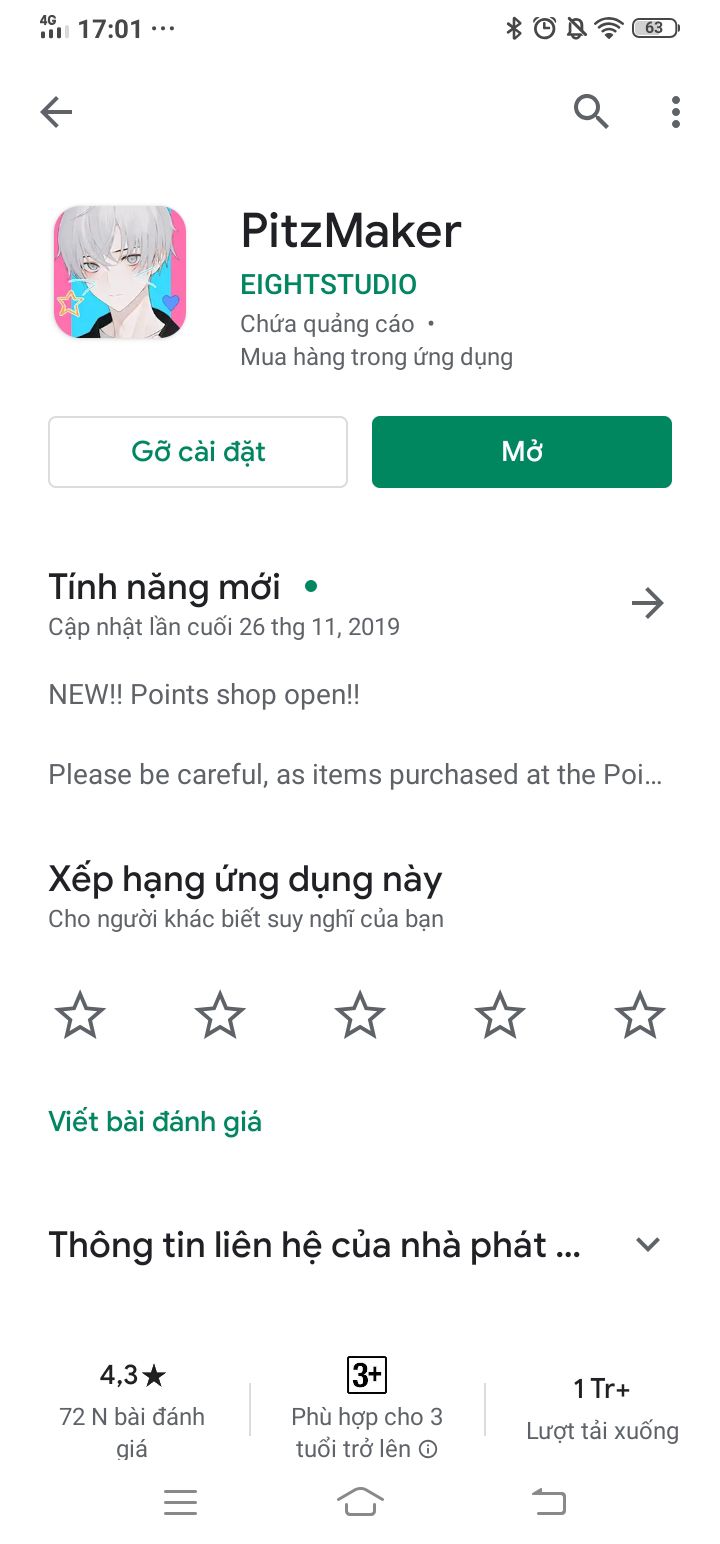Screen dimensions: 720x1544
Task: Tap the Gỡ cài đặt button
Action: tap(198, 452)
